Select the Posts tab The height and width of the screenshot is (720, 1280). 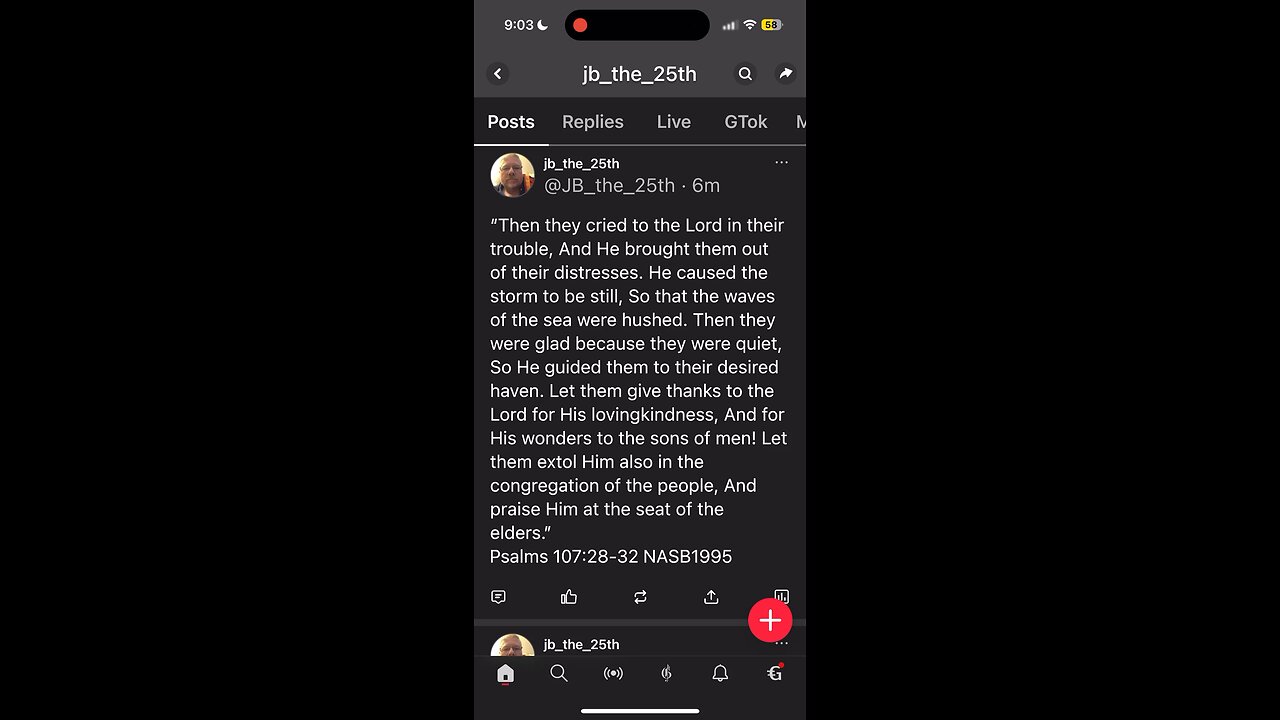(x=511, y=122)
